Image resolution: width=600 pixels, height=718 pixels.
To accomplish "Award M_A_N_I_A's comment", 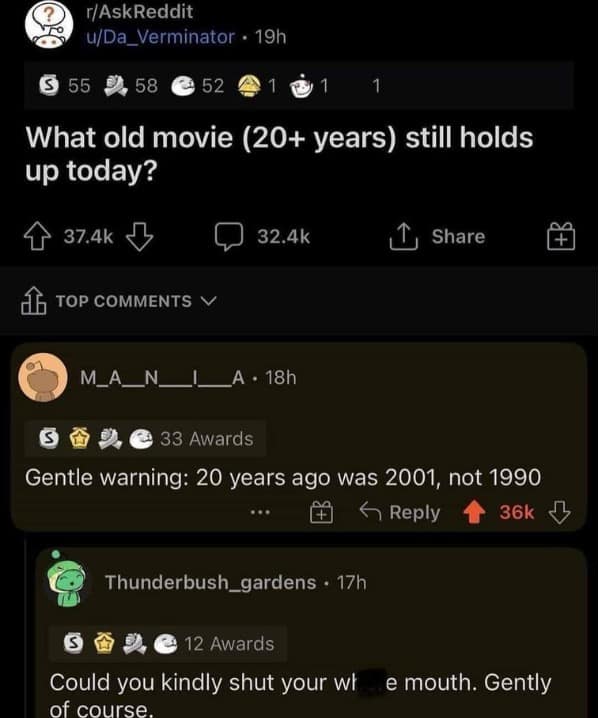I will [x=321, y=513].
